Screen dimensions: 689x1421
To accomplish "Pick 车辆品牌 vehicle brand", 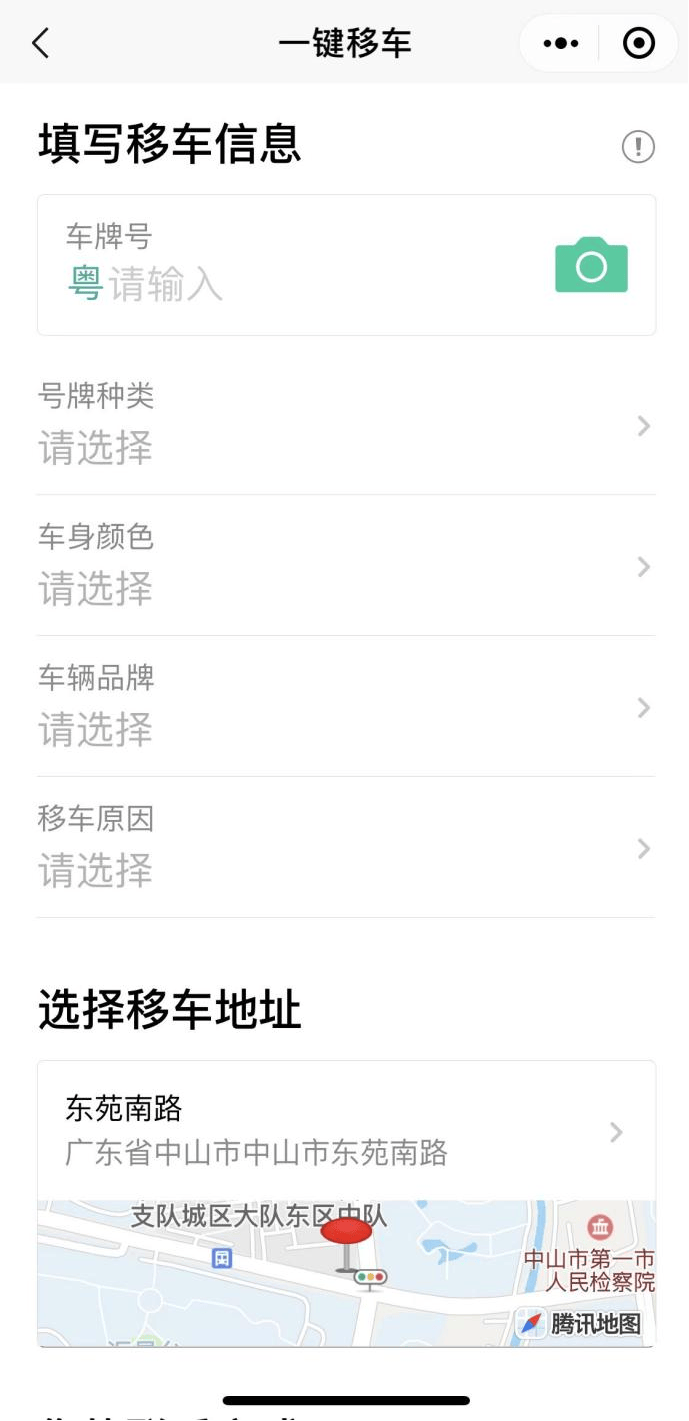I will (345, 708).
